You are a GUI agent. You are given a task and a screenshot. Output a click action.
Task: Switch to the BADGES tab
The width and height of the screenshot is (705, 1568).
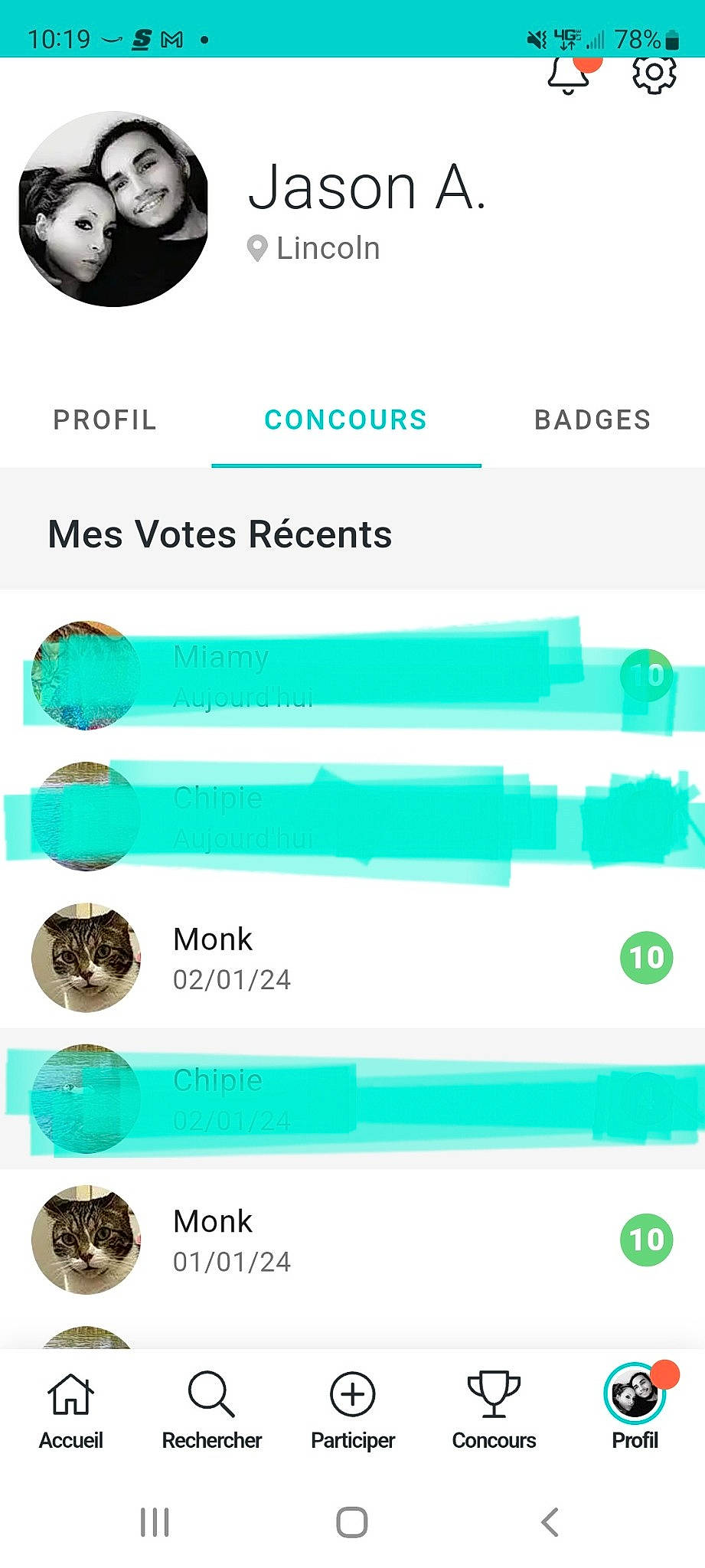tap(592, 420)
